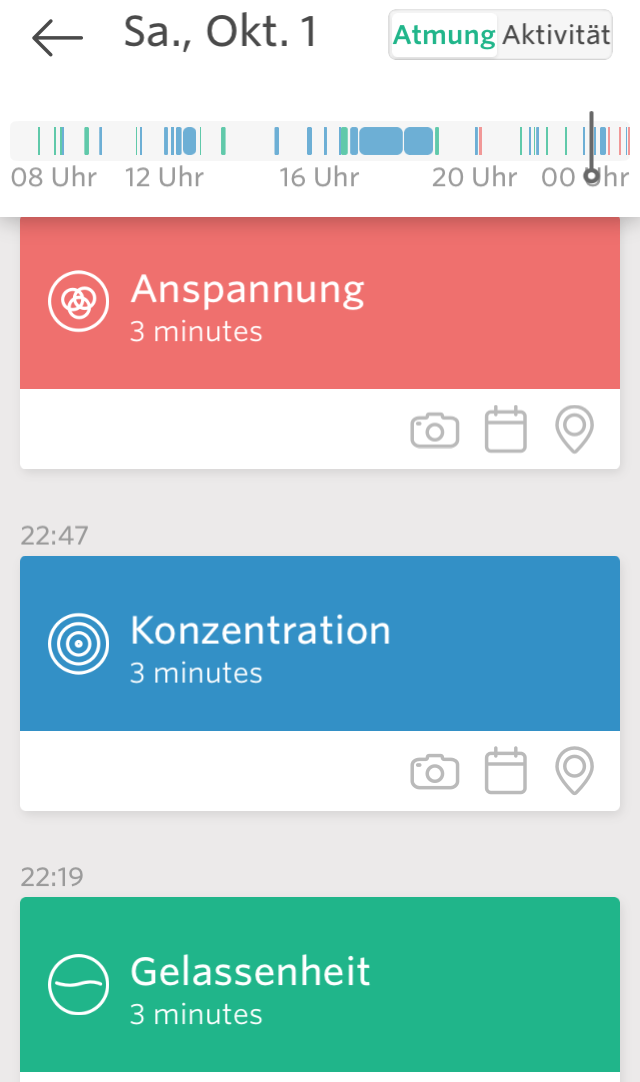Switch to the Aktivität tab
This screenshot has width=640, height=1082.
tap(555, 36)
